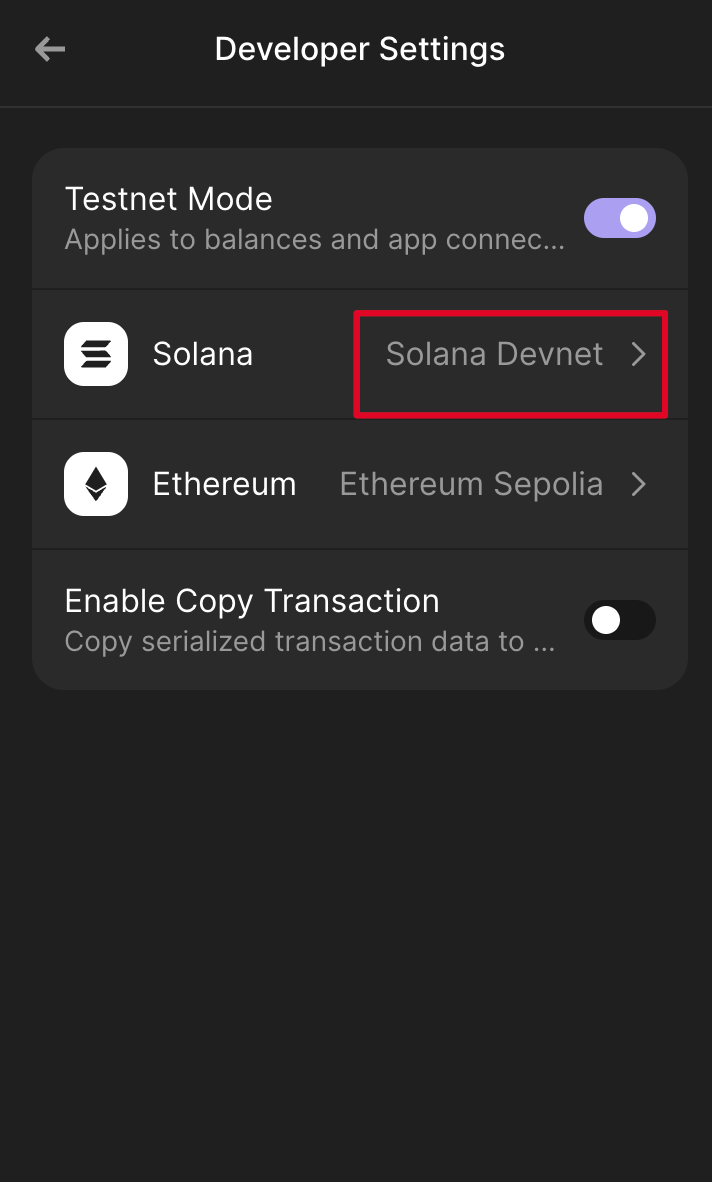Turn off Testnet Mode switch

coord(619,218)
